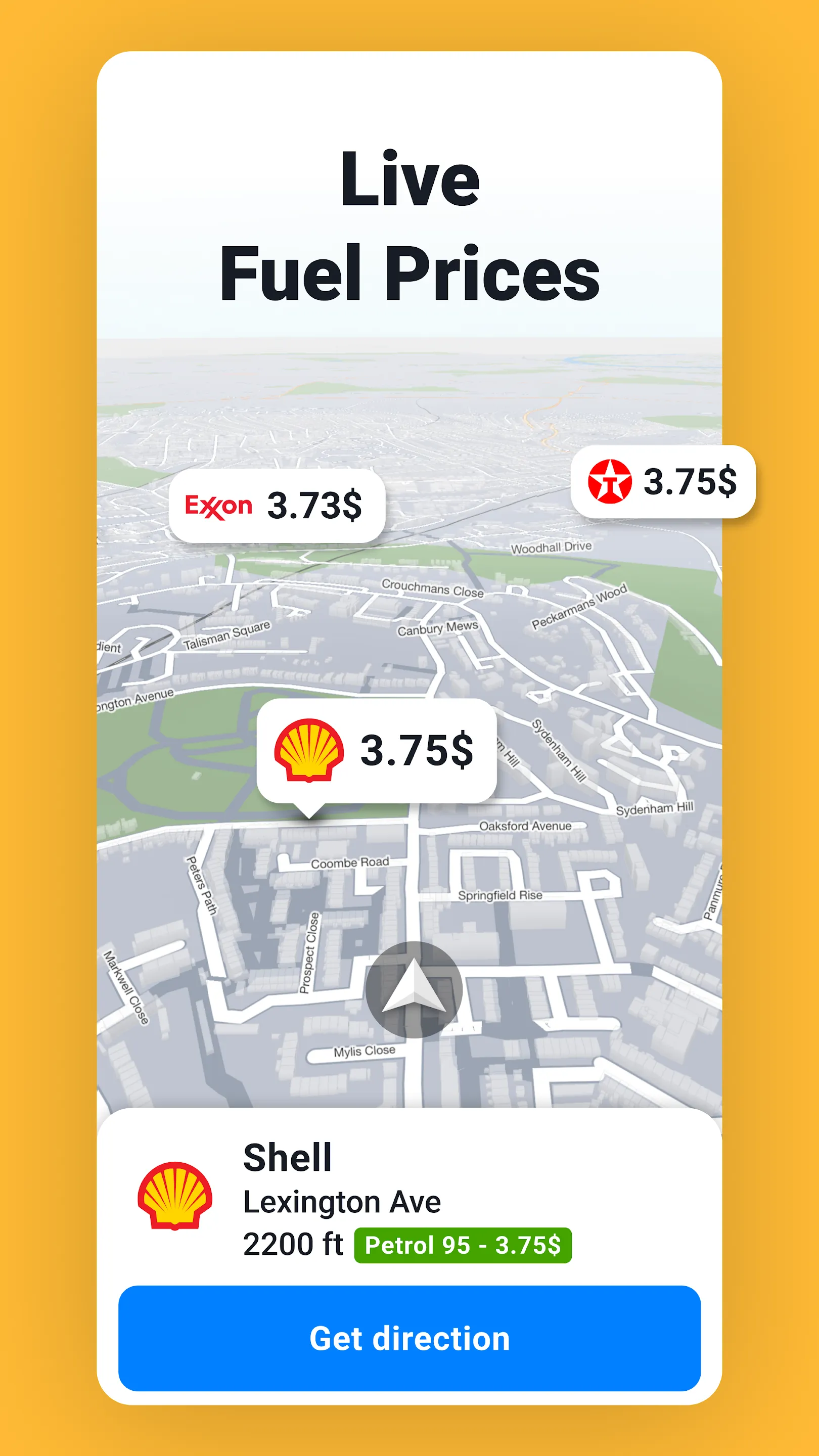Select the Shell price callout on the map
This screenshot has height=1456, width=819.
pos(376,755)
